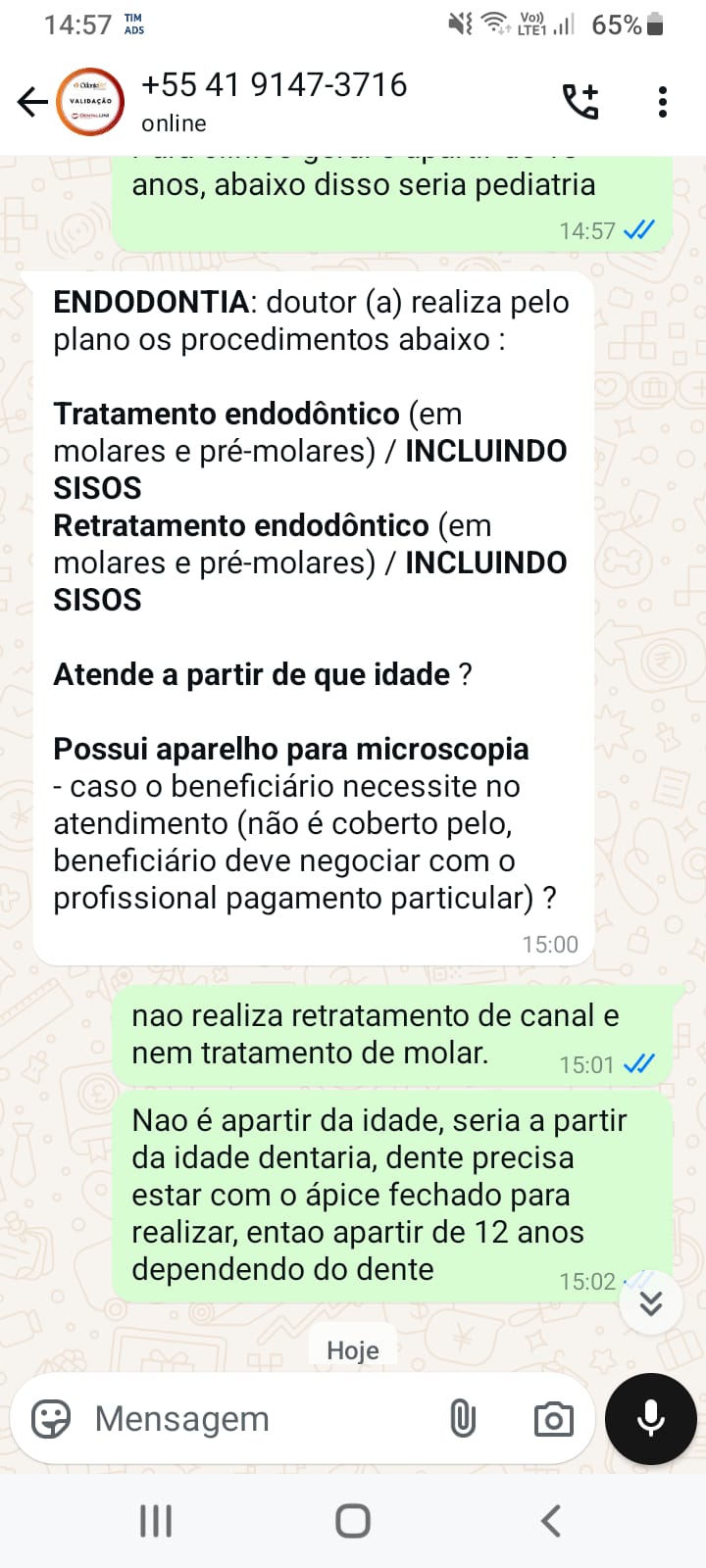Attach a file with the paperclip

pos(463,1419)
